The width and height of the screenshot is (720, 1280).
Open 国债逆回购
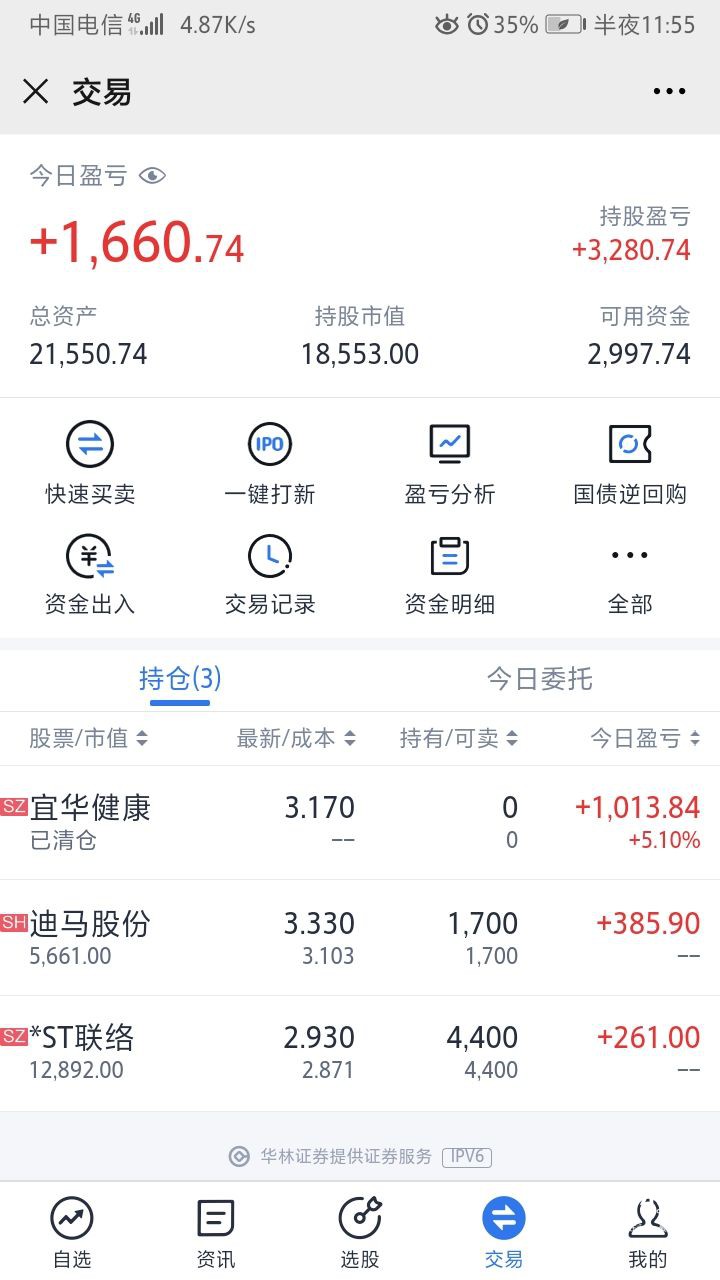point(630,463)
